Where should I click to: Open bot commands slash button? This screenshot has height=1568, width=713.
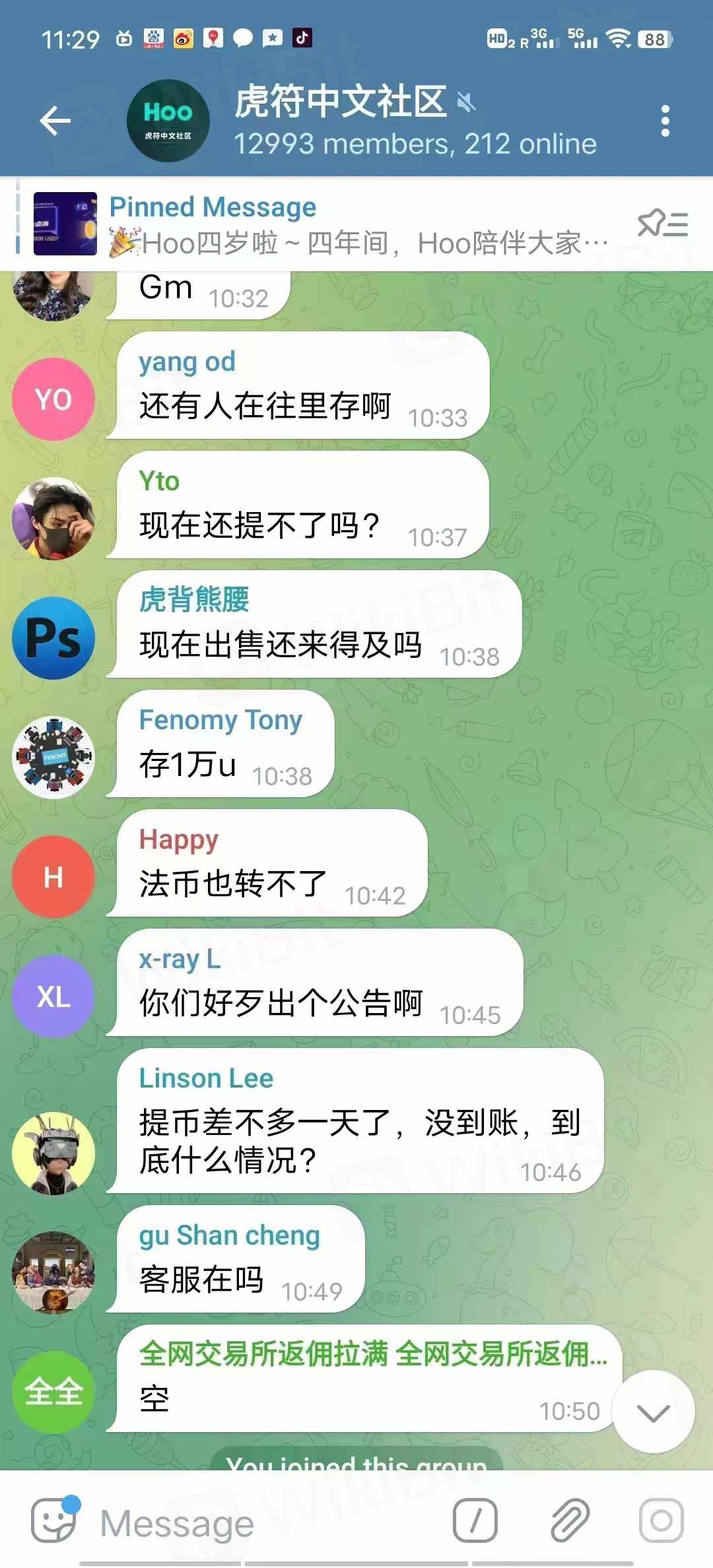click(x=475, y=1520)
